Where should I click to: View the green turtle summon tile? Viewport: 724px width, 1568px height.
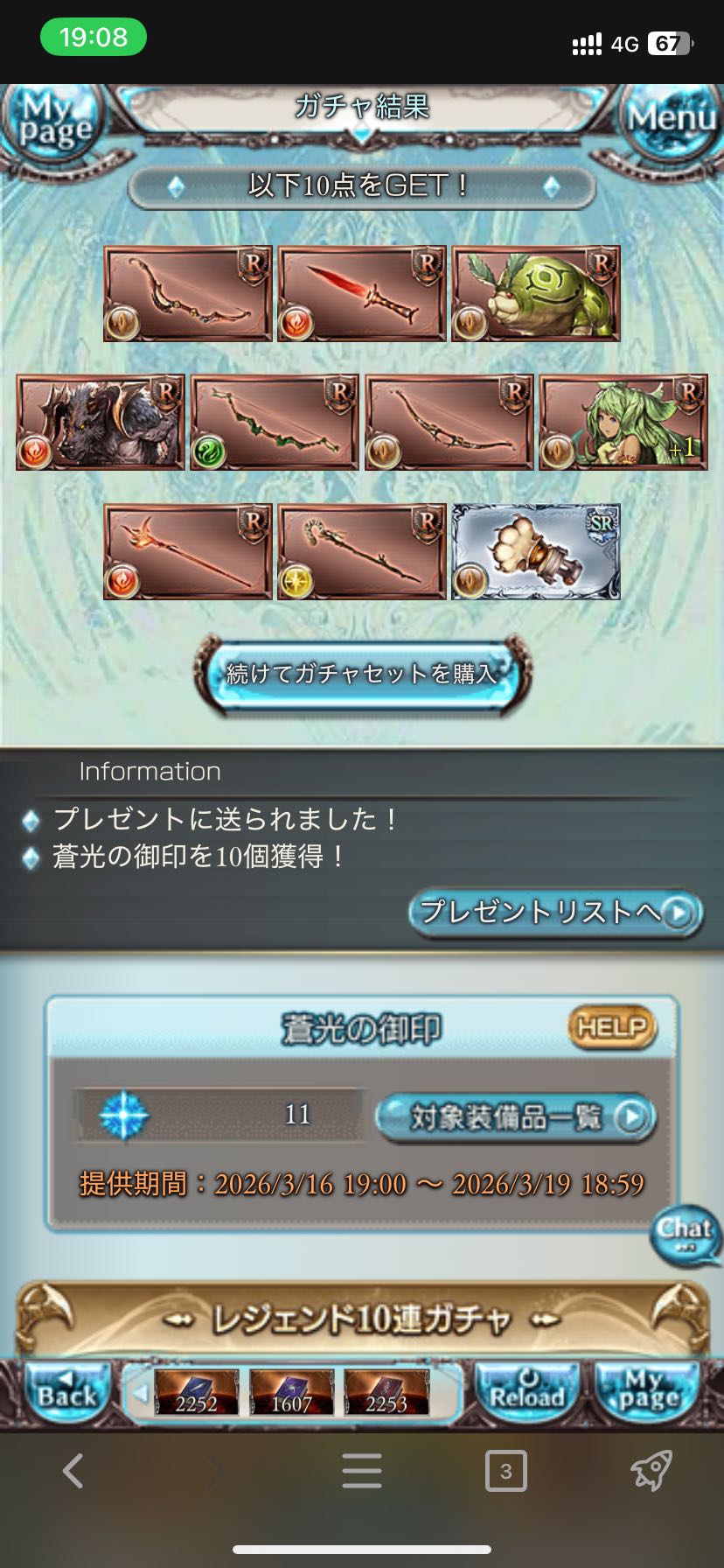click(x=535, y=294)
